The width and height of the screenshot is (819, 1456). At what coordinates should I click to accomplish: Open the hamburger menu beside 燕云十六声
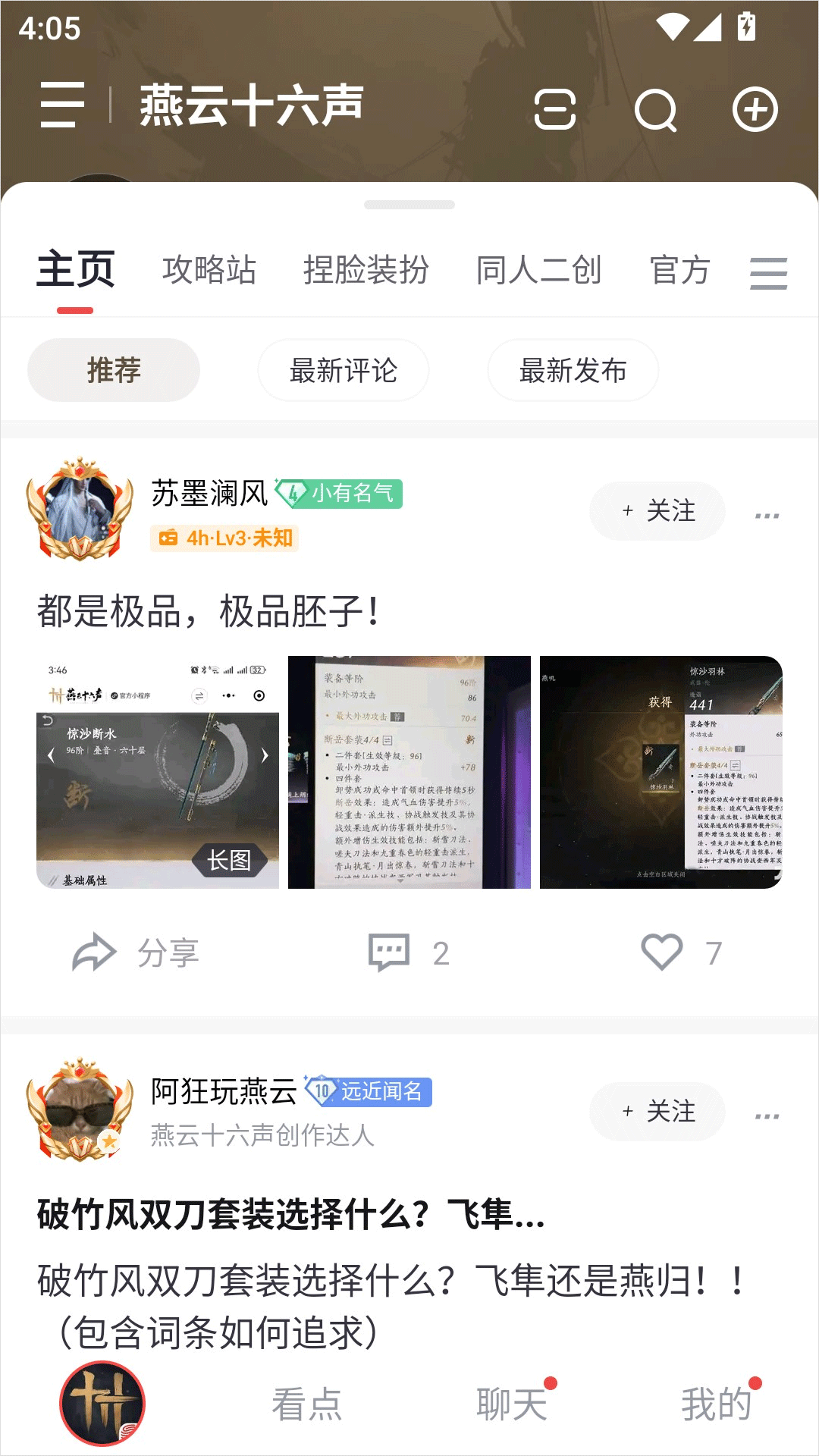point(62,105)
